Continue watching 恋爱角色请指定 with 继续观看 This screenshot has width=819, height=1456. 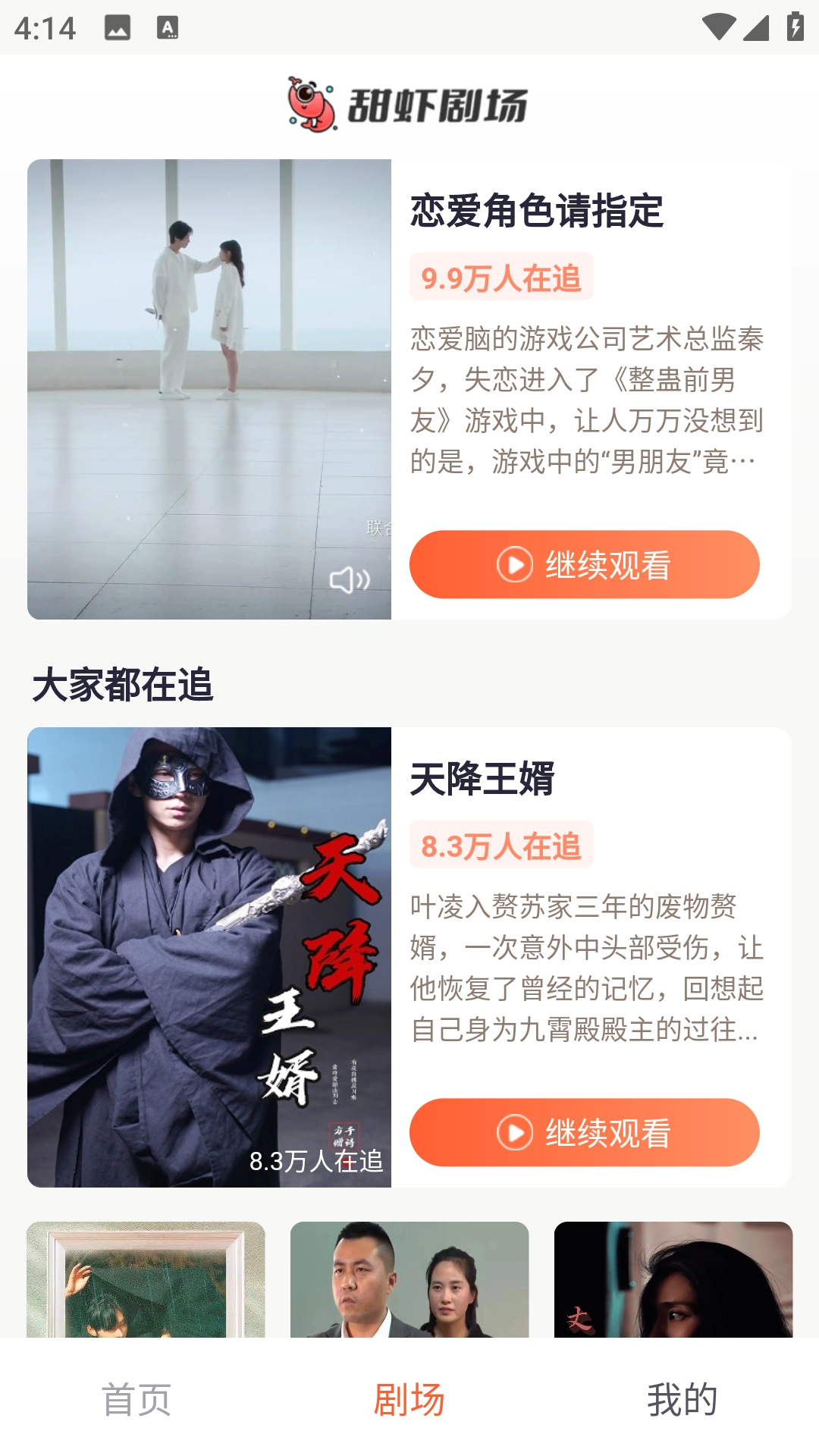tap(584, 564)
